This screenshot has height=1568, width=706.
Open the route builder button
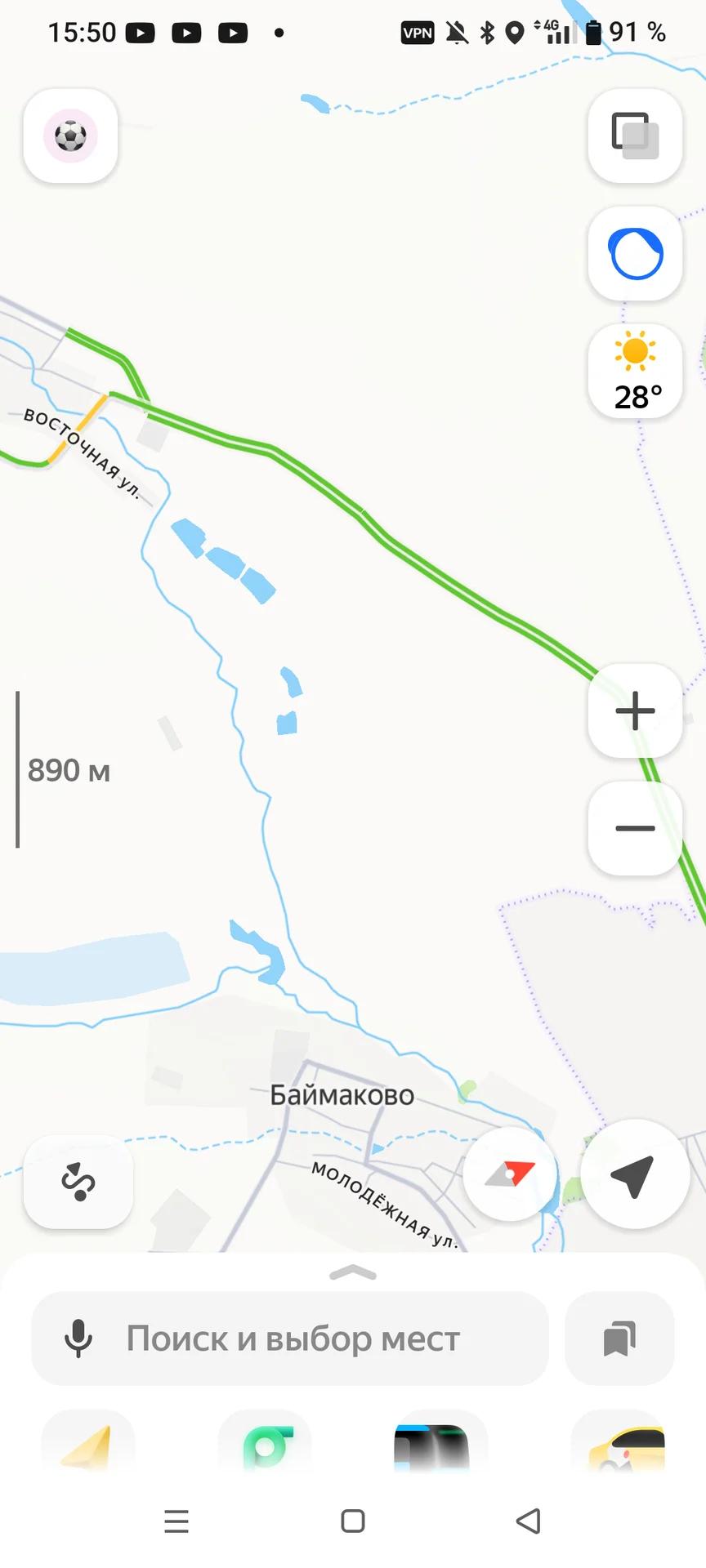78,1181
